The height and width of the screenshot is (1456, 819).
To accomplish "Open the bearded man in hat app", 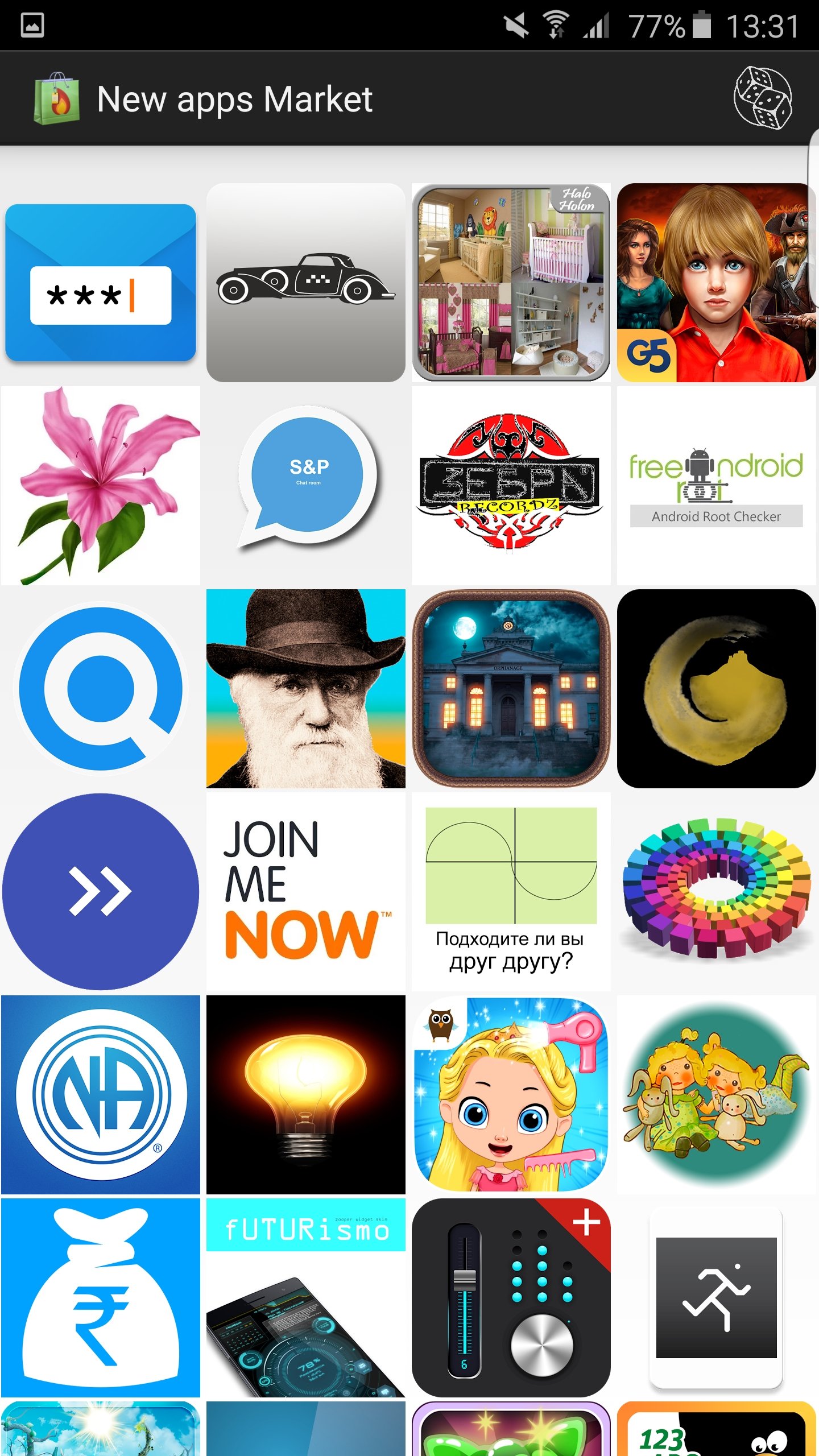I will [x=306, y=689].
